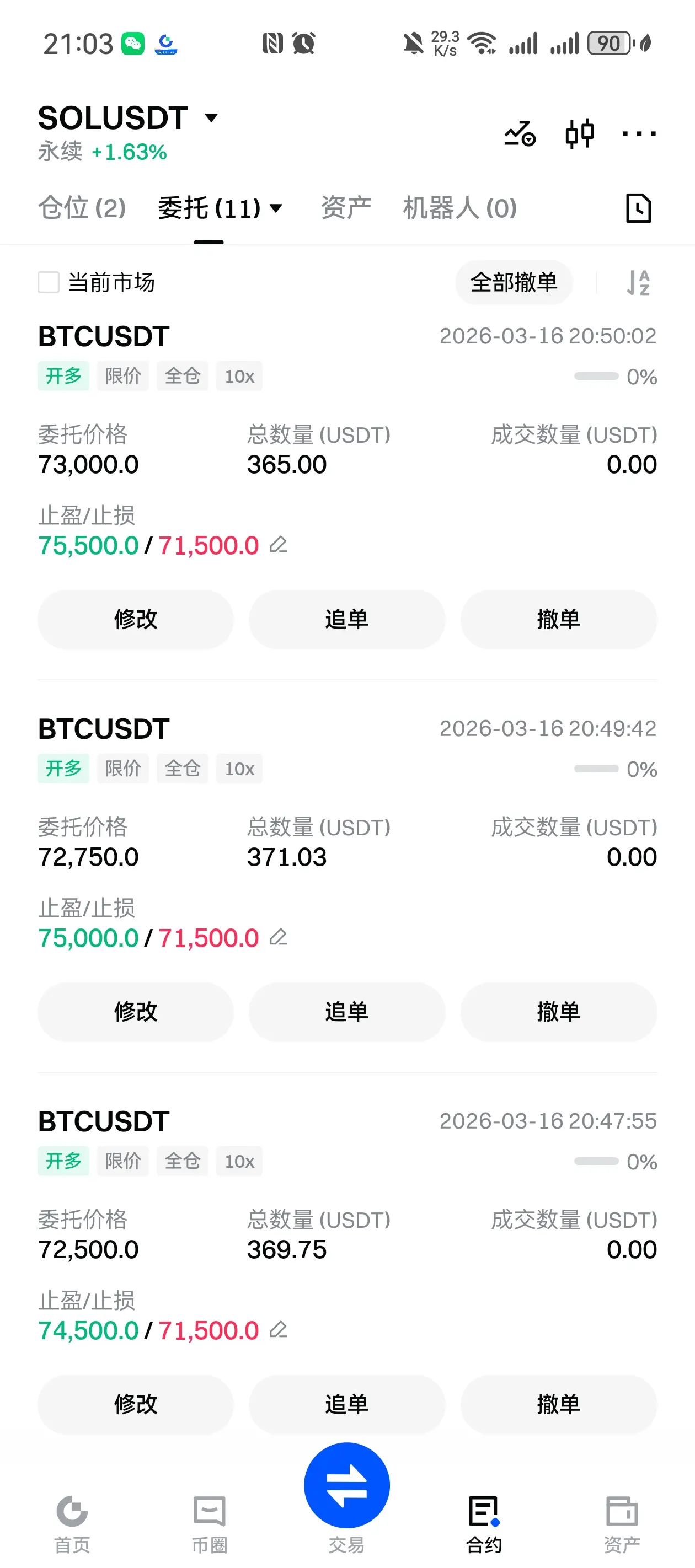The width and height of the screenshot is (695, 1568).
Task: Switch to the 资产 top tab
Action: (x=346, y=208)
